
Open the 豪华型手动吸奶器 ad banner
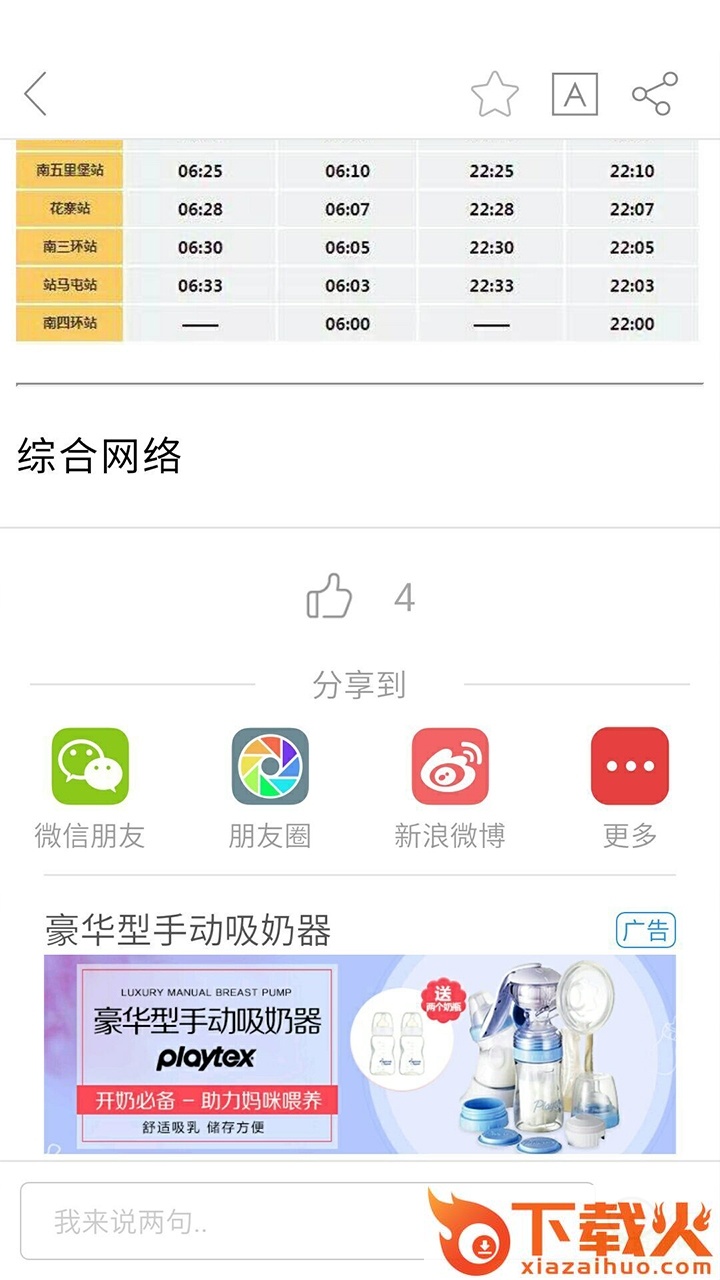(x=360, y=1053)
